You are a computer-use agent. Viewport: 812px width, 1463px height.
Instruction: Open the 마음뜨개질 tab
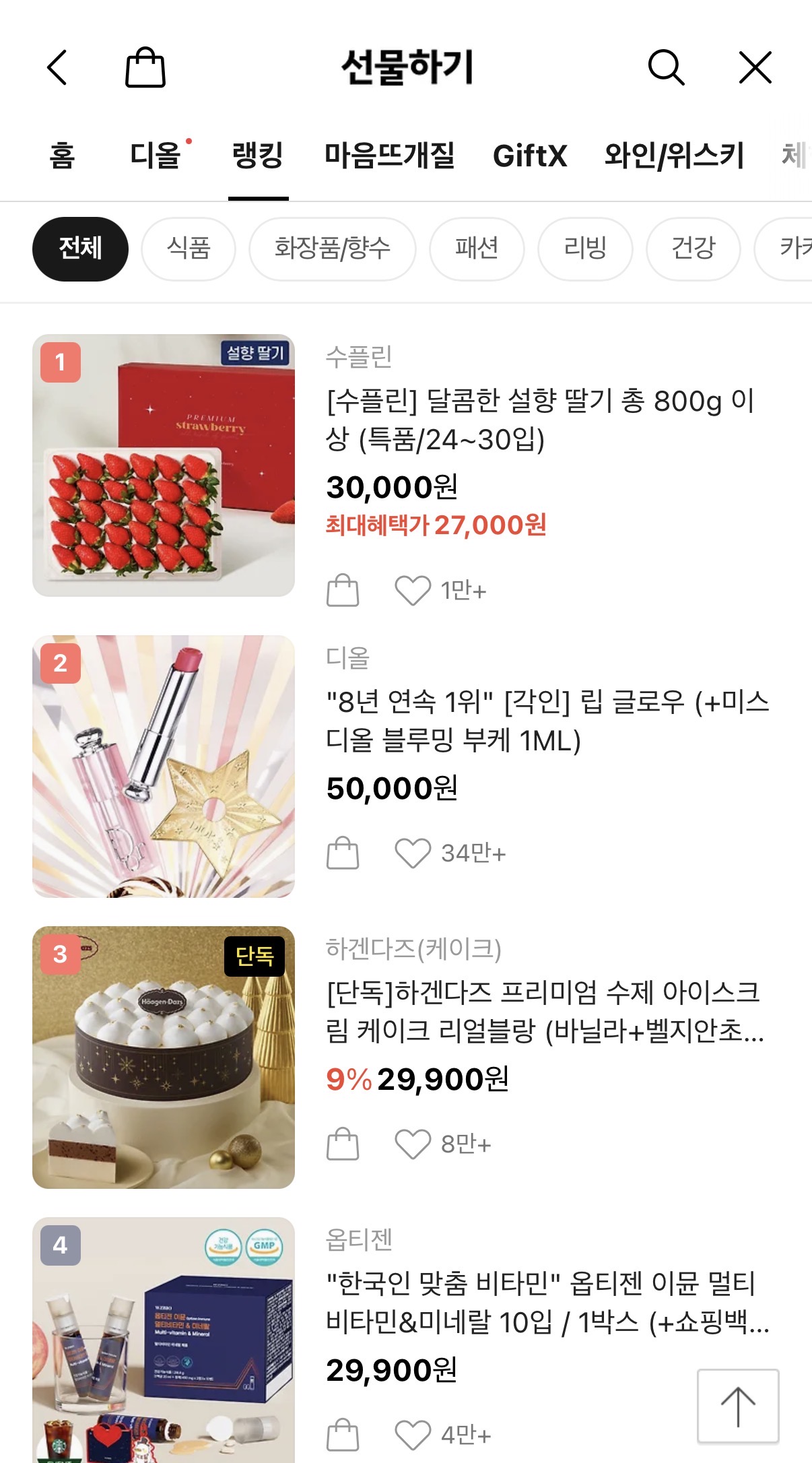[x=389, y=156]
